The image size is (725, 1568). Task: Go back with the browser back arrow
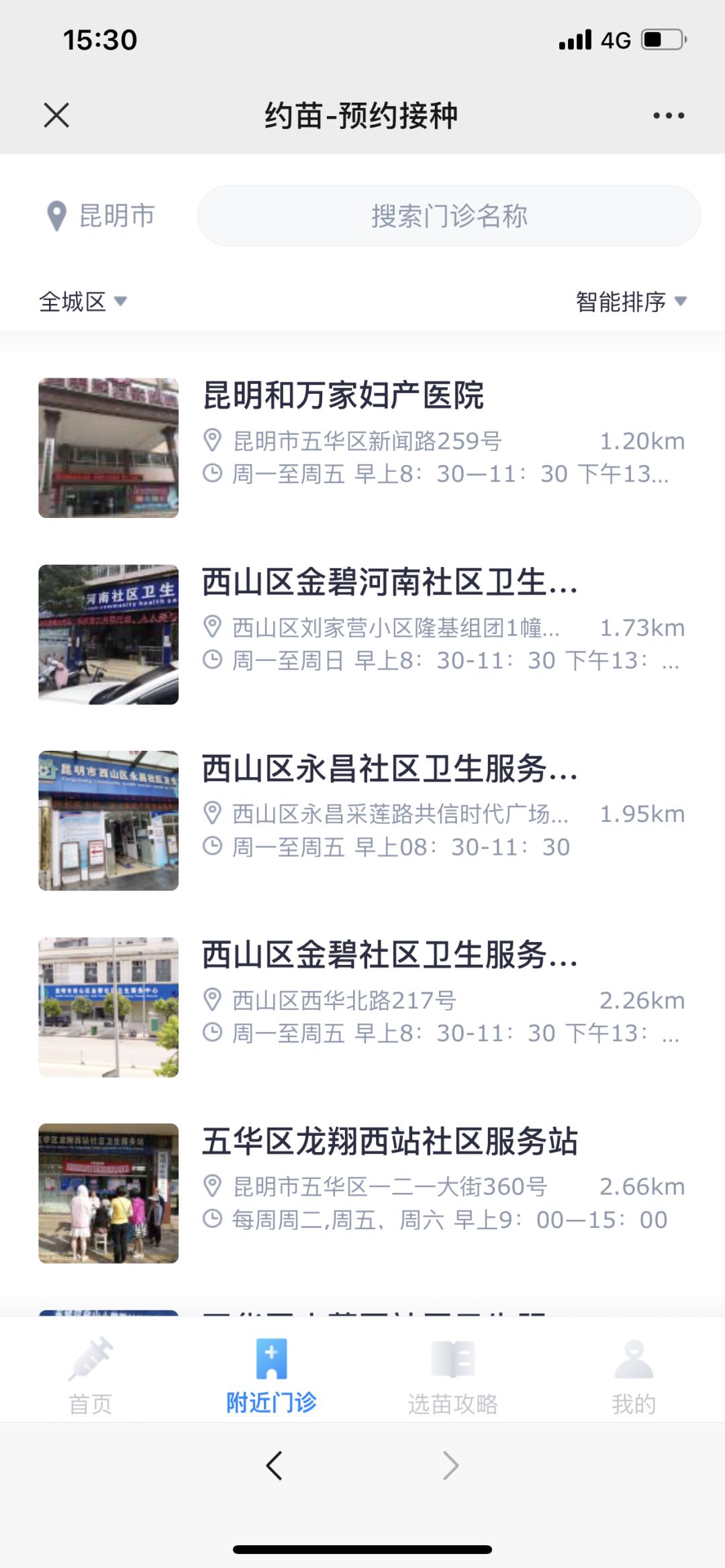(x=274, y=1465)
